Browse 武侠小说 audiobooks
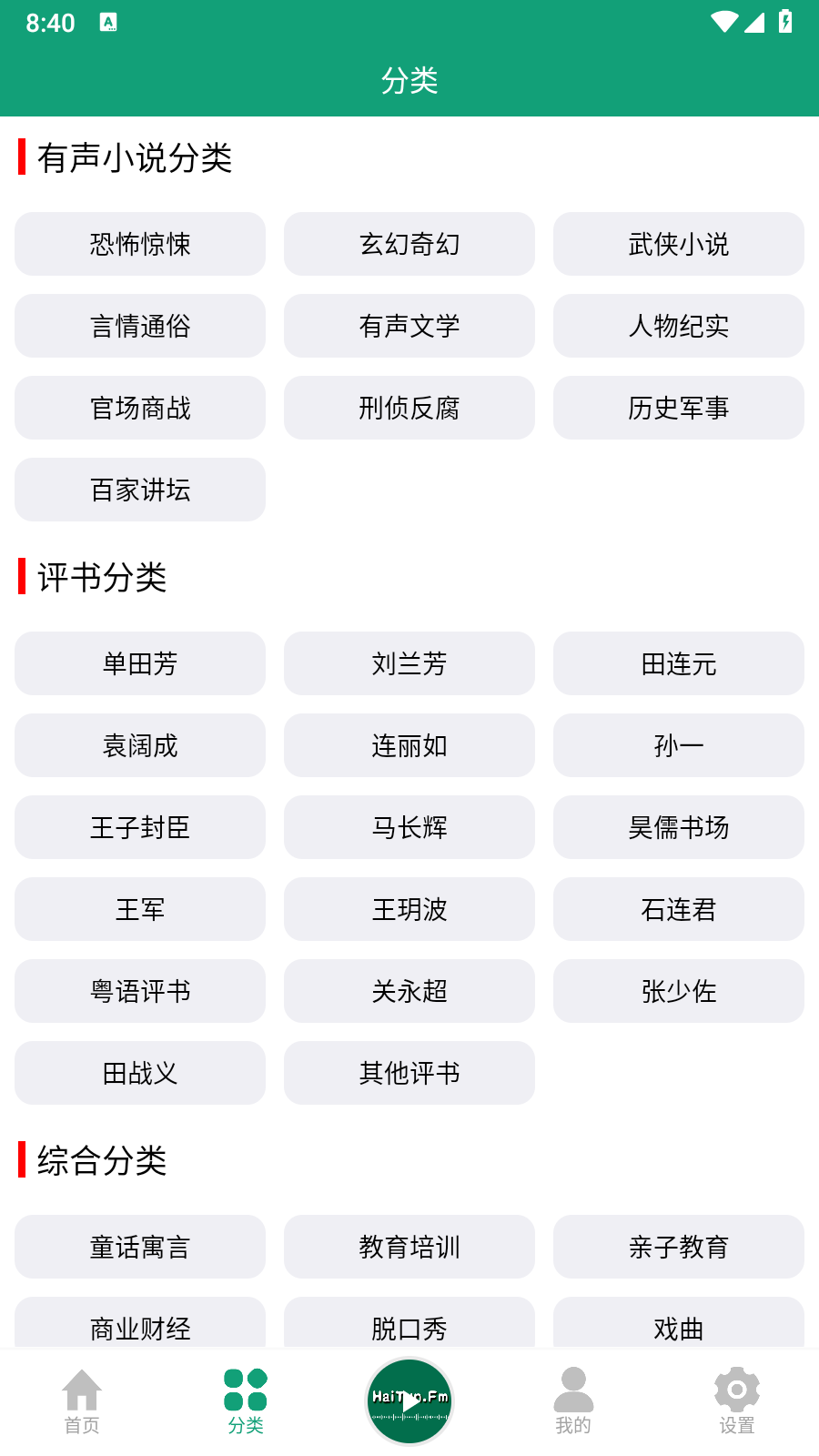 (x=679, y=244)
